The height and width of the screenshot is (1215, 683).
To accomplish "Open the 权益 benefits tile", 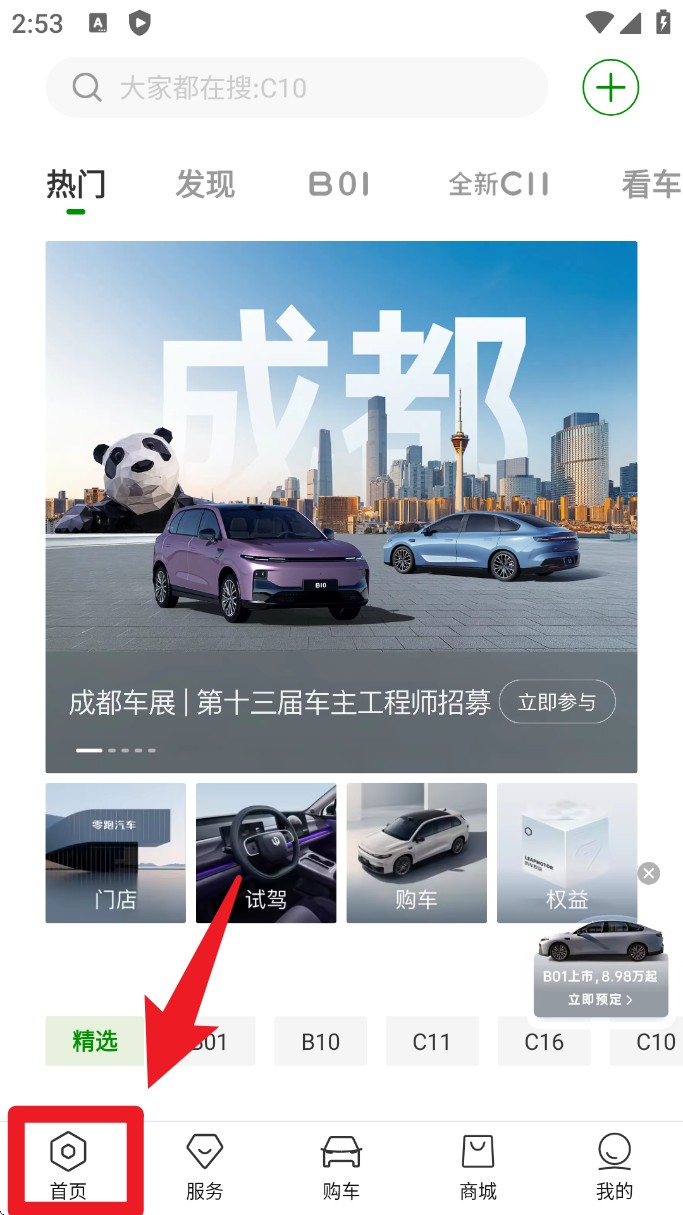I will coord(566,852).
